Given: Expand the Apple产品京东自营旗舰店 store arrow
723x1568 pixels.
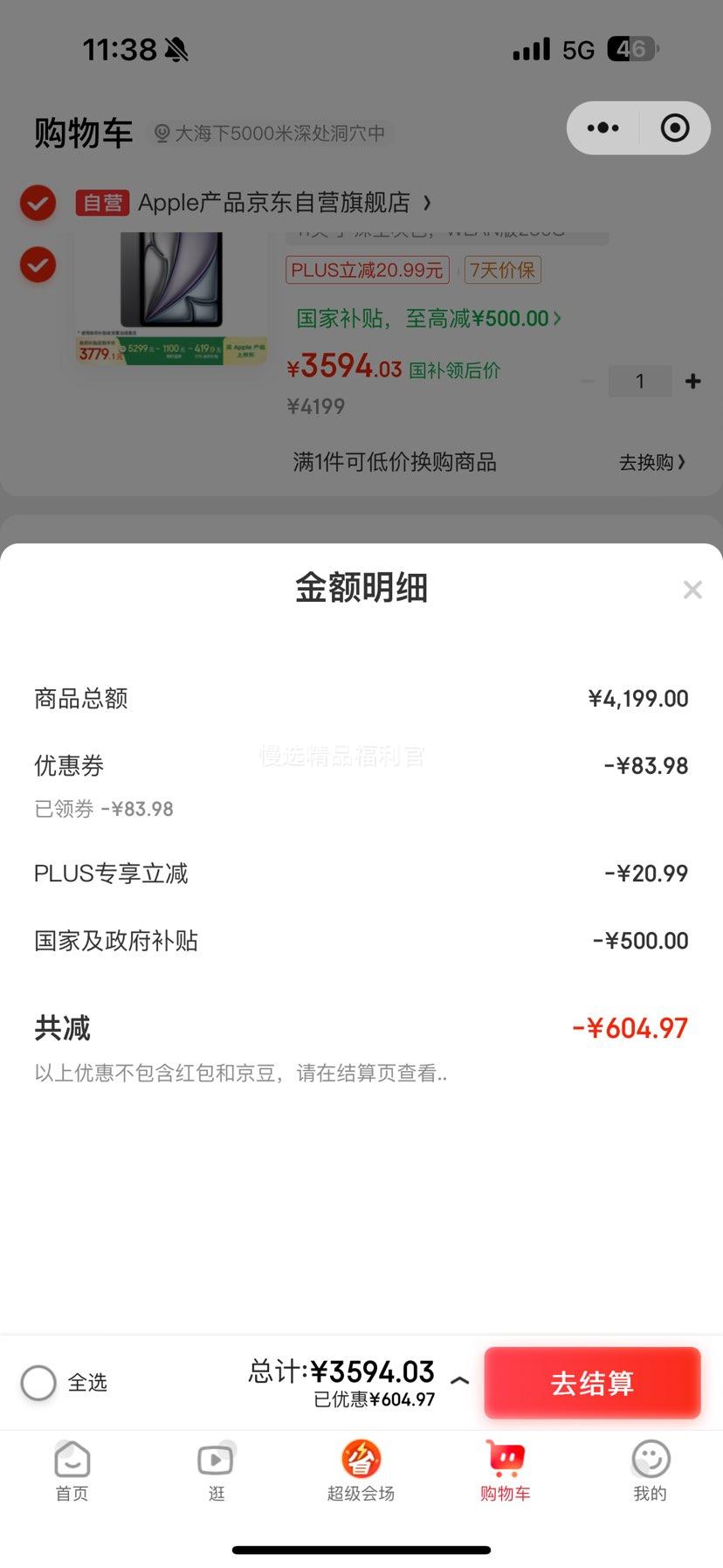Looking at the screenshot, I should 427,203.
